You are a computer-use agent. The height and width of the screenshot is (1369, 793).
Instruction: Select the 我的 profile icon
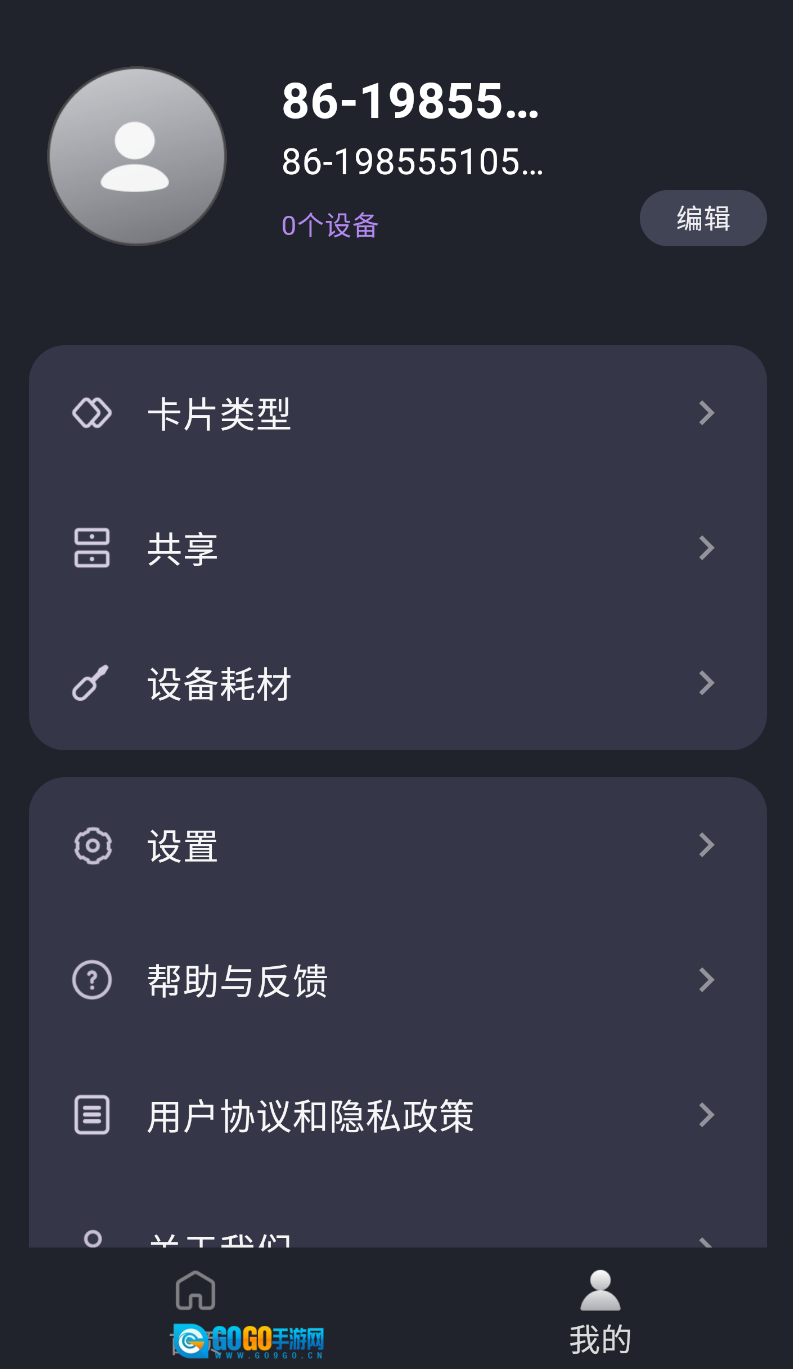coord(598,1291)
